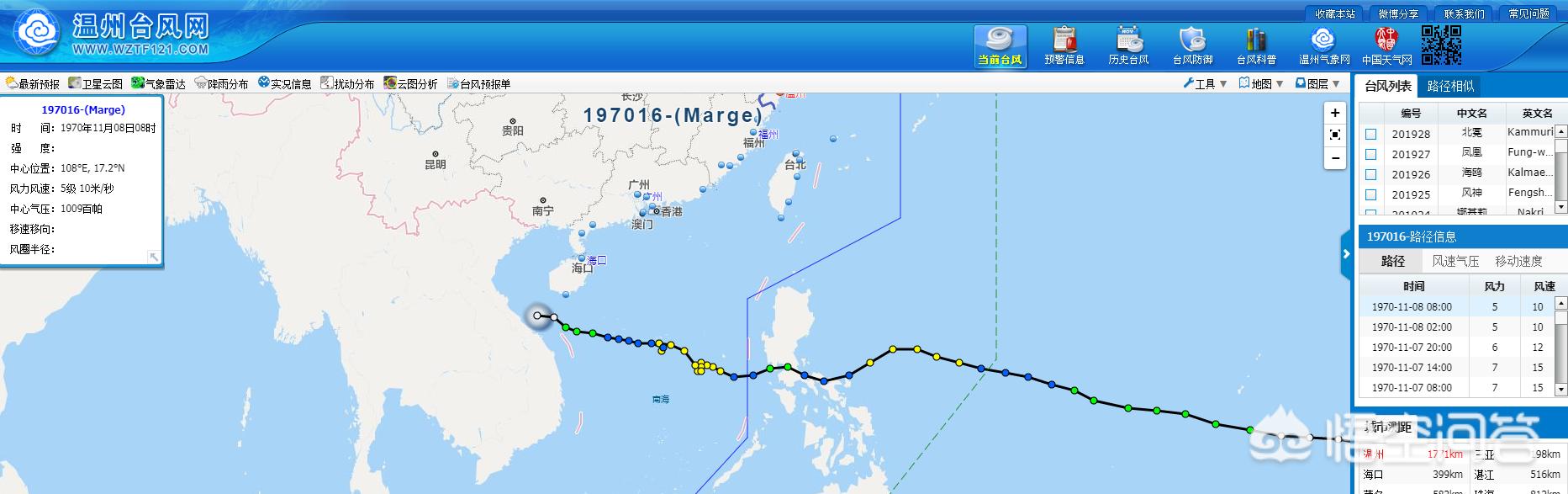This screenshot has width=1568, height=494.
Task: Open 台风科普 page
Action: coord(1256,46)
